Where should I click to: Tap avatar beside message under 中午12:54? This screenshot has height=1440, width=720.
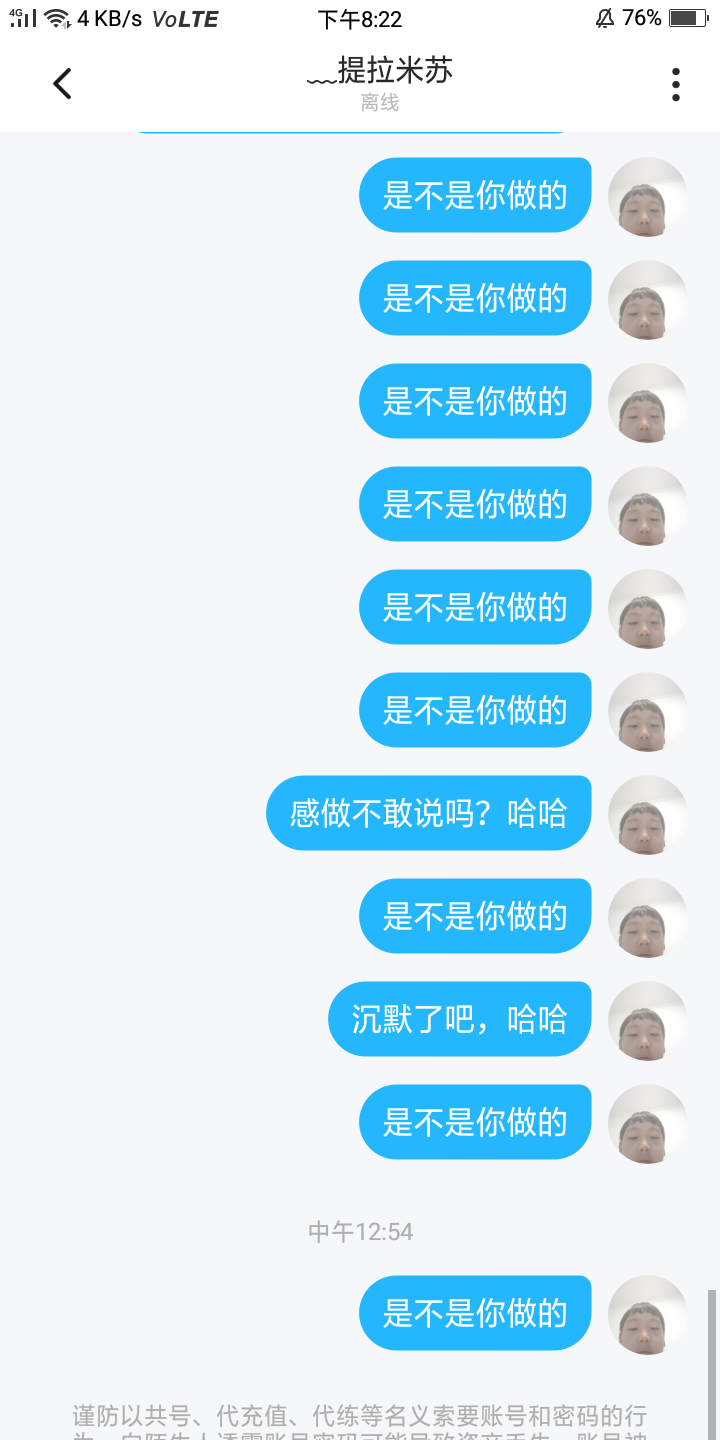point(647,1314)
